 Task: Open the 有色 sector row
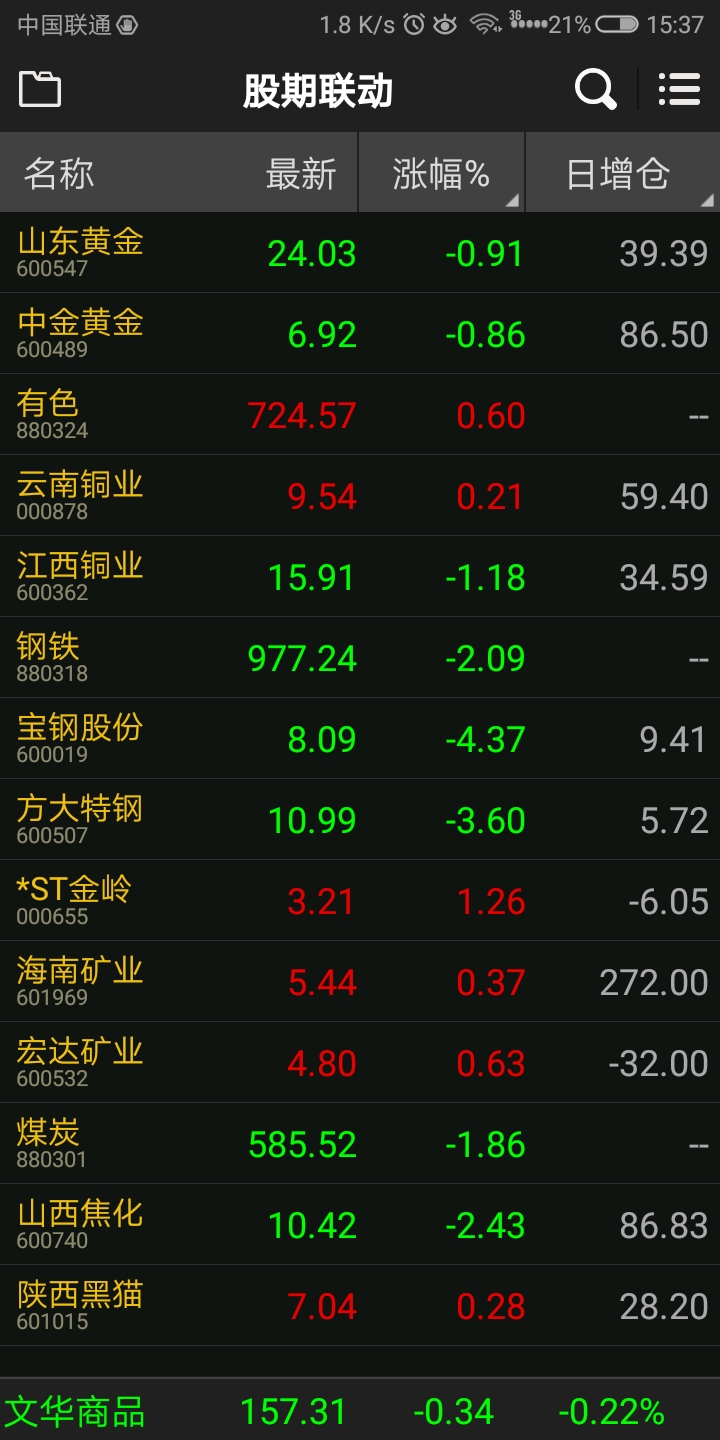point(360,414)
